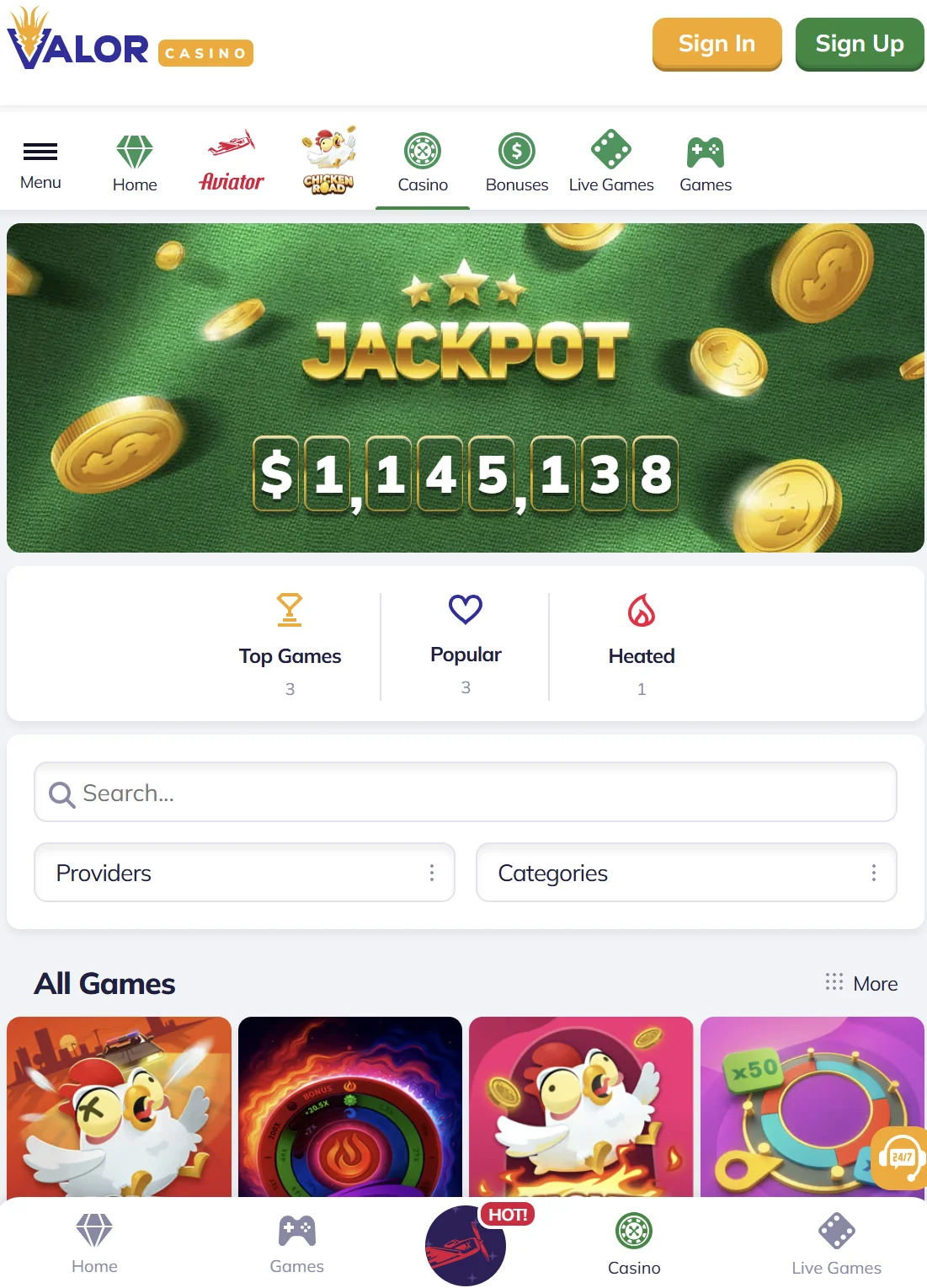Open Live Games in the top navigation
927x1288 pixels.
click(x=611, y=163)
